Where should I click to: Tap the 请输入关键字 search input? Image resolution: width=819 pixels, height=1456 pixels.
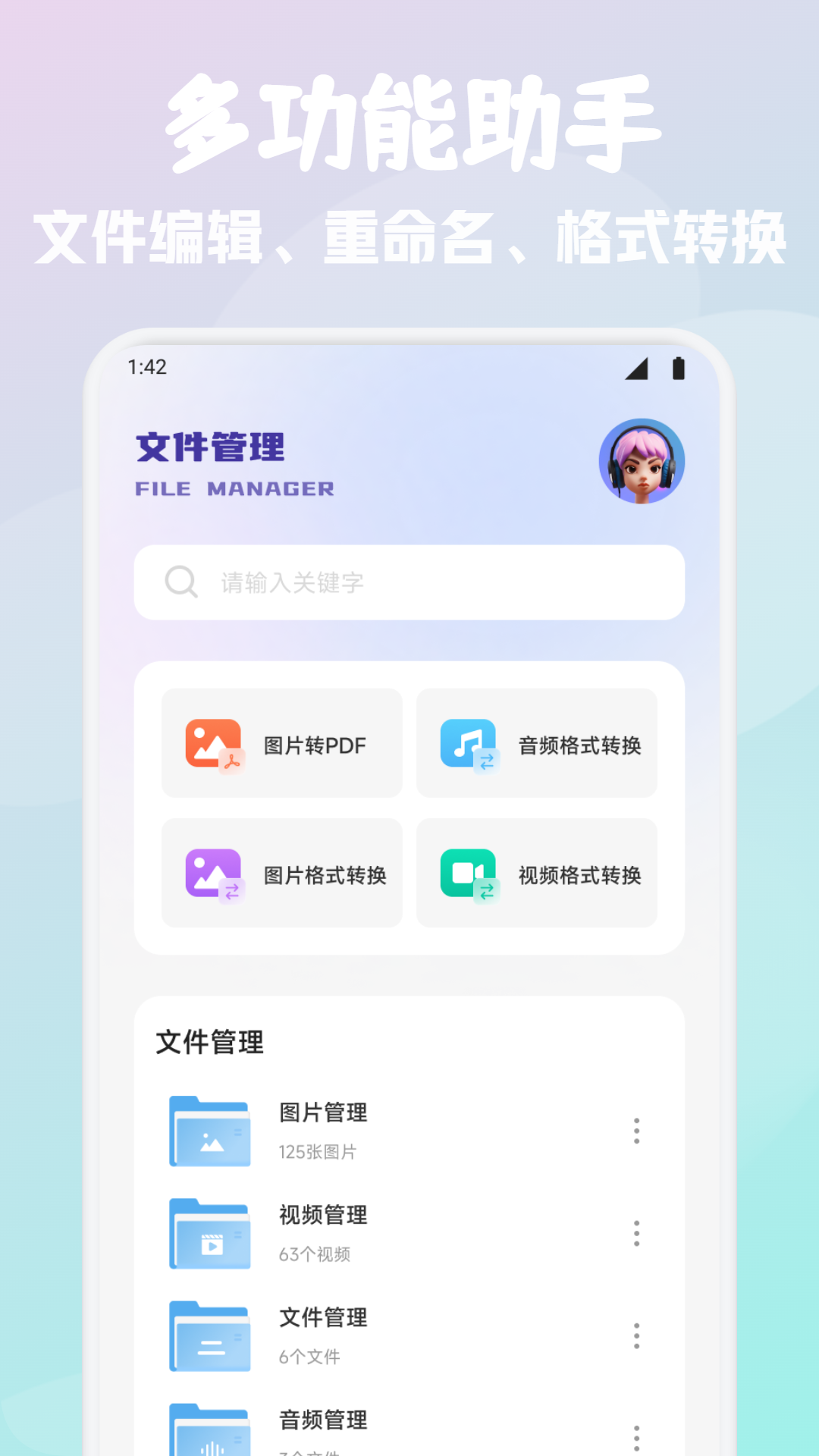409,582
